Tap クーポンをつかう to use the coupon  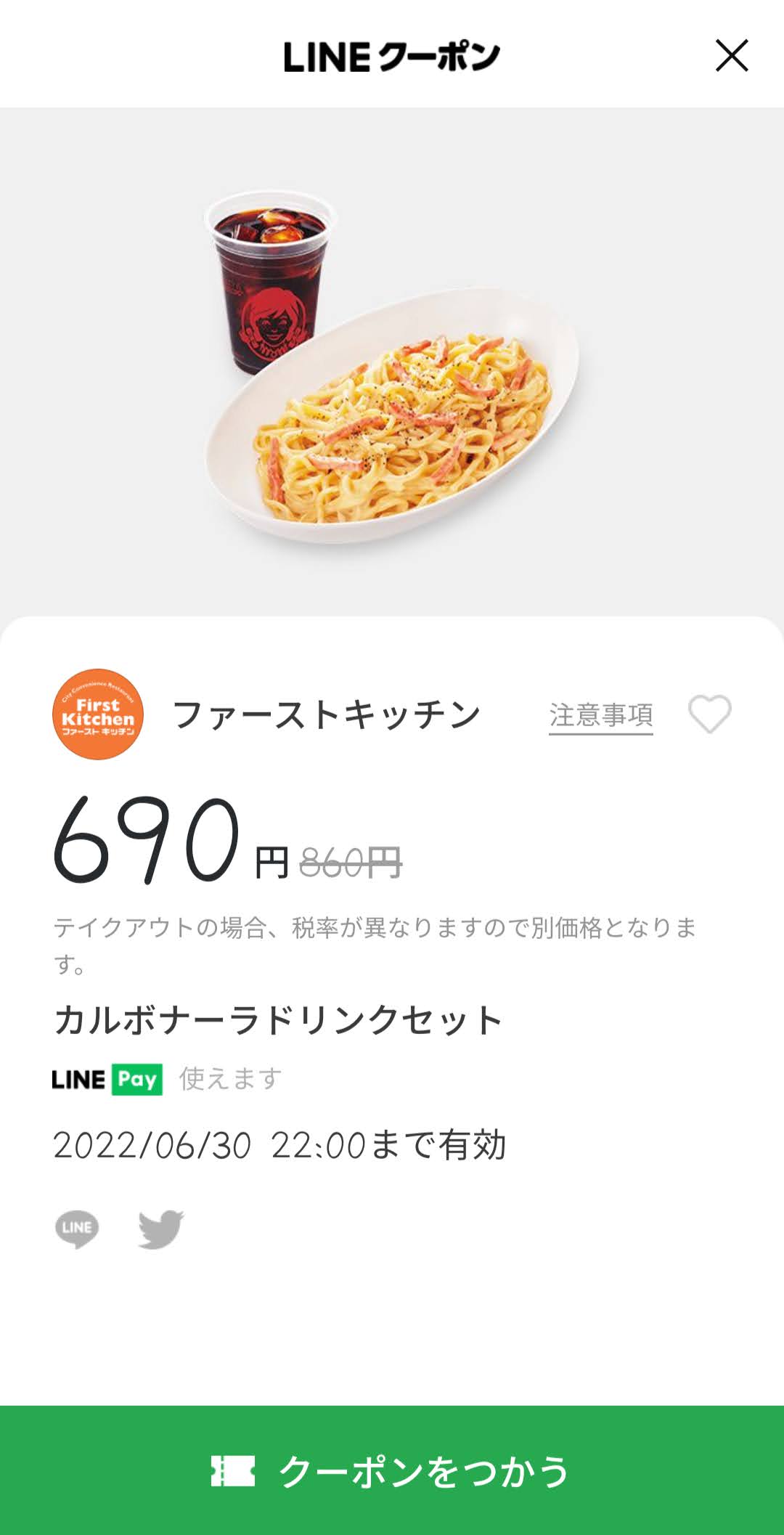point(392,1470)
